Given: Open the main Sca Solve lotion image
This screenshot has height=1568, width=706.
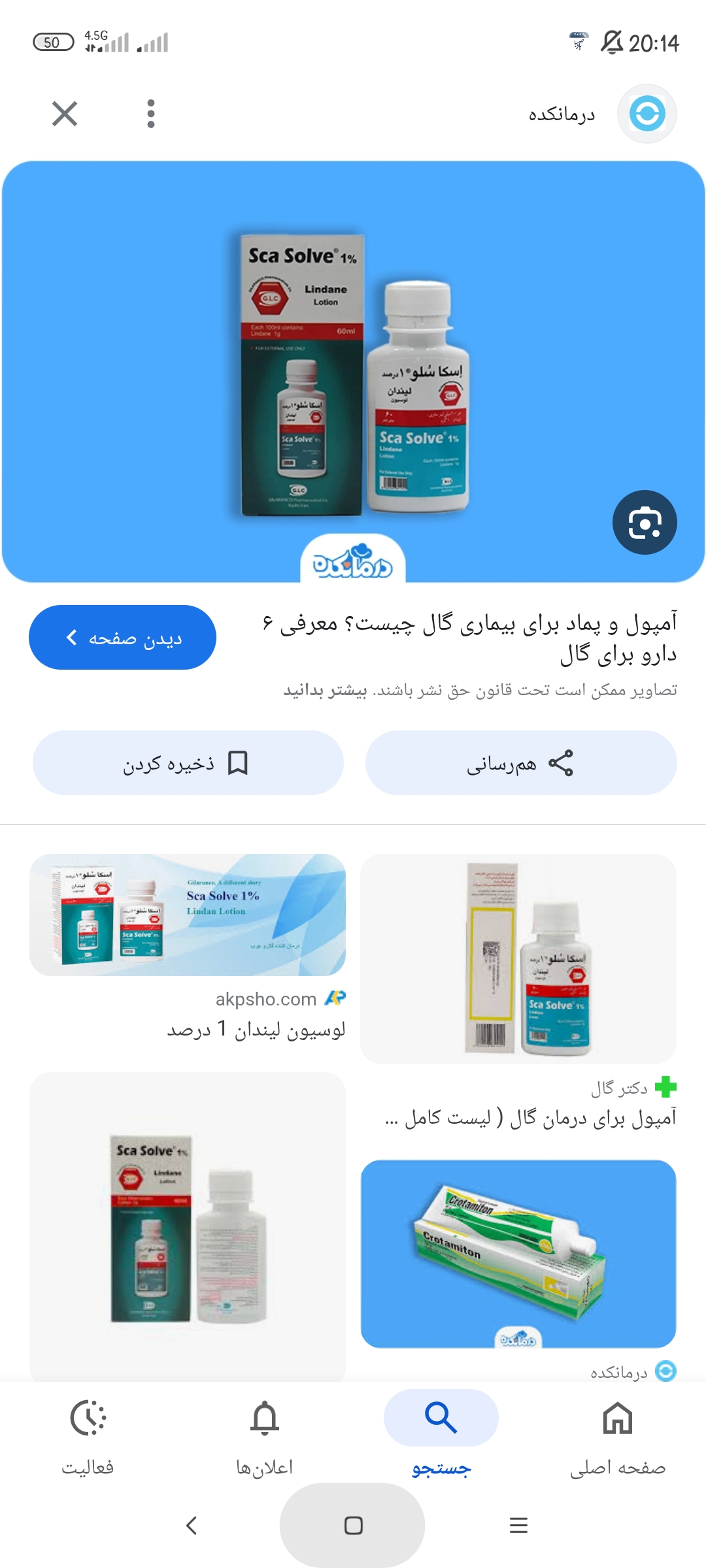Looking at the screenshot, I should click(353, 371).
